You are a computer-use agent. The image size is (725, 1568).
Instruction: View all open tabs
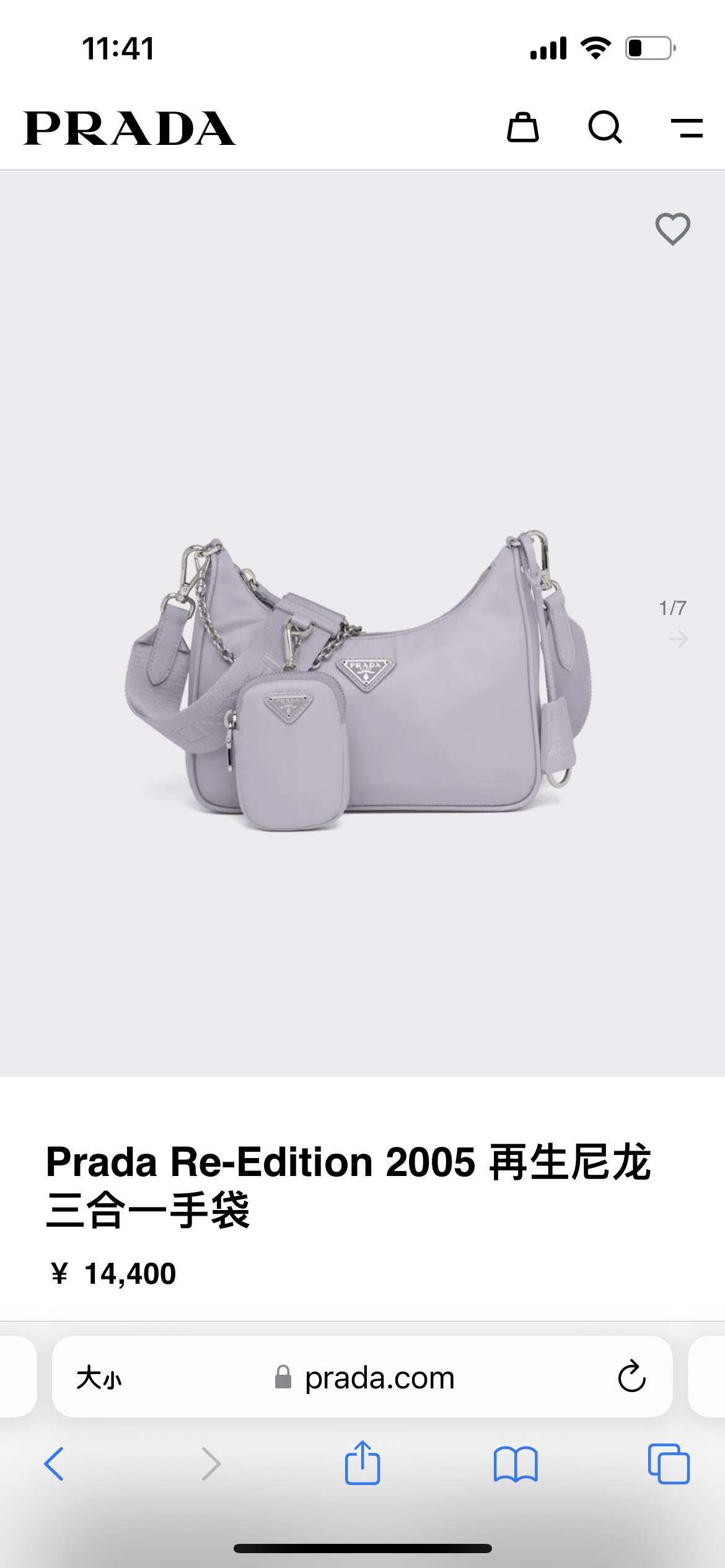669,1464
